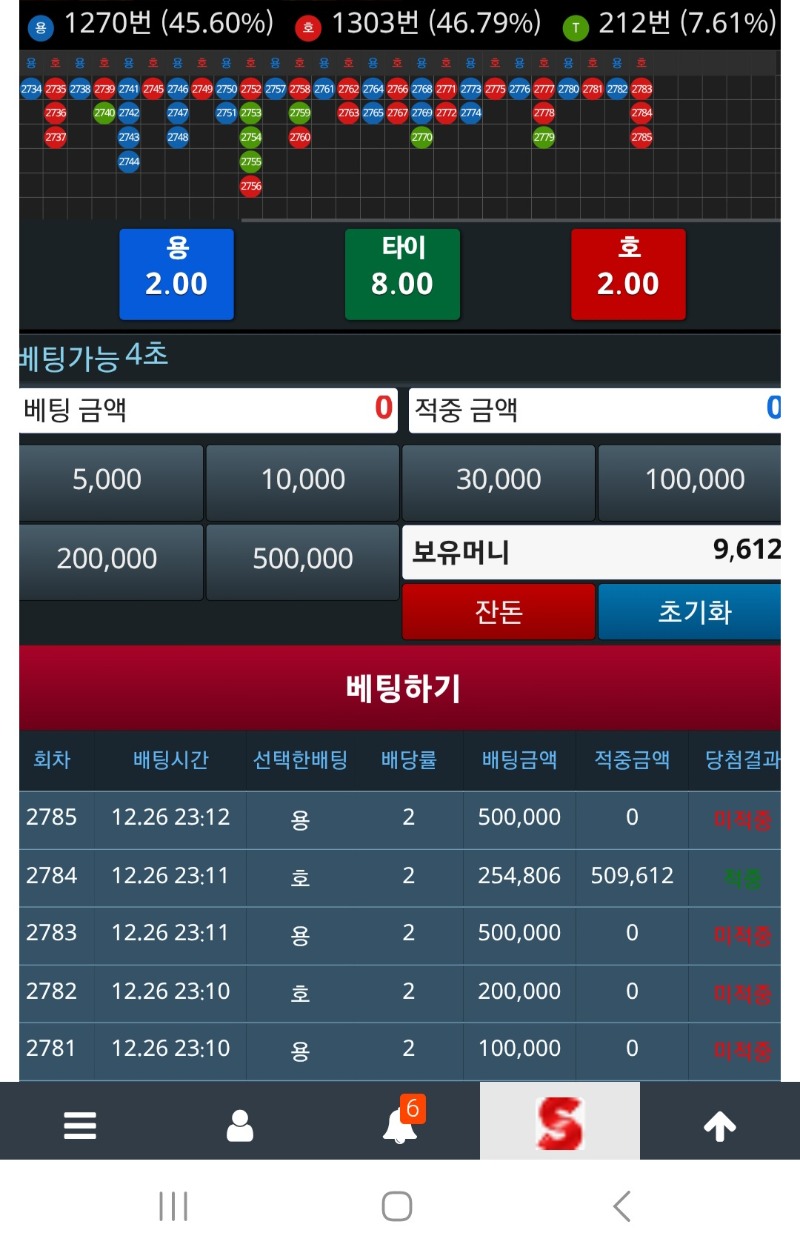Add 200,000 to the bet amount

(x=108, y=560)
